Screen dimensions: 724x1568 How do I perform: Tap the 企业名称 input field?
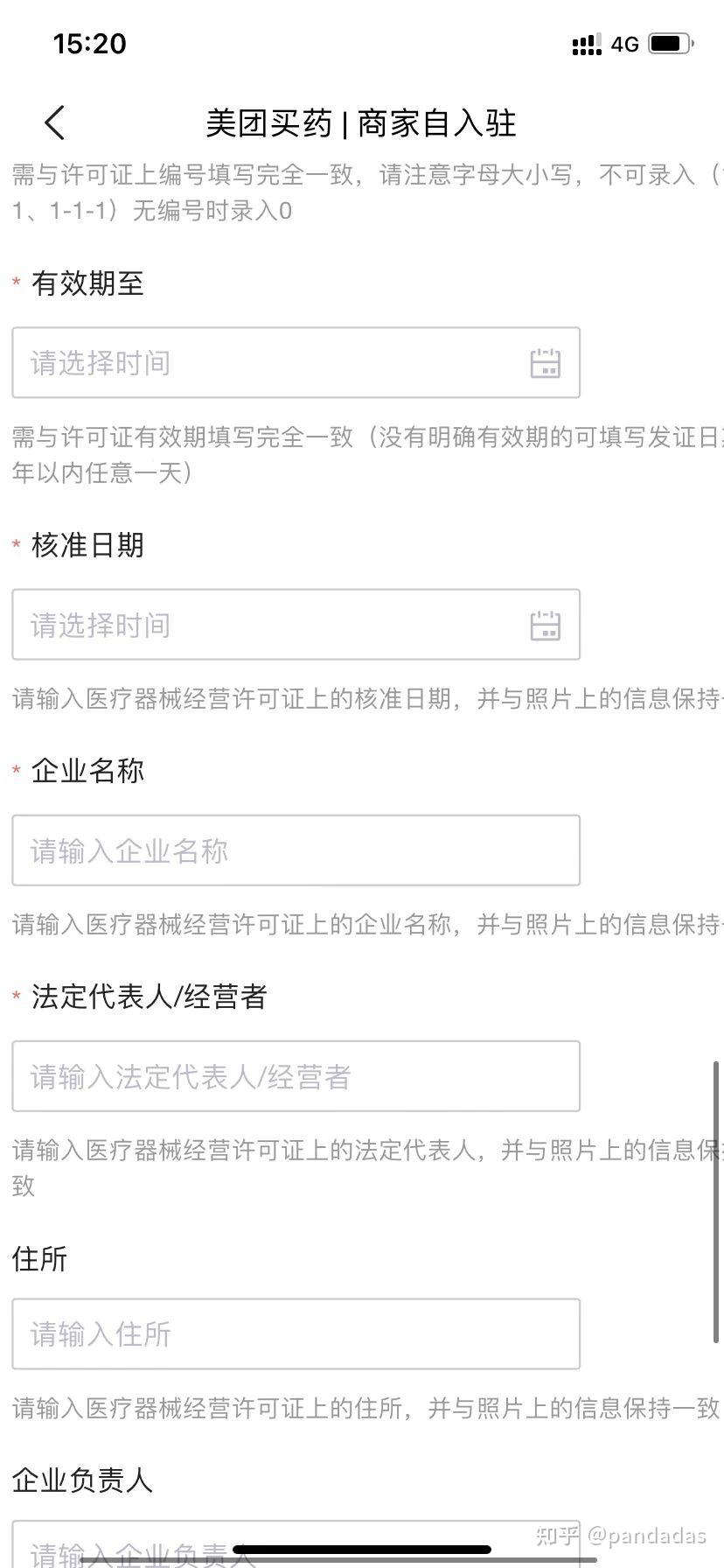tap(296, 850)
